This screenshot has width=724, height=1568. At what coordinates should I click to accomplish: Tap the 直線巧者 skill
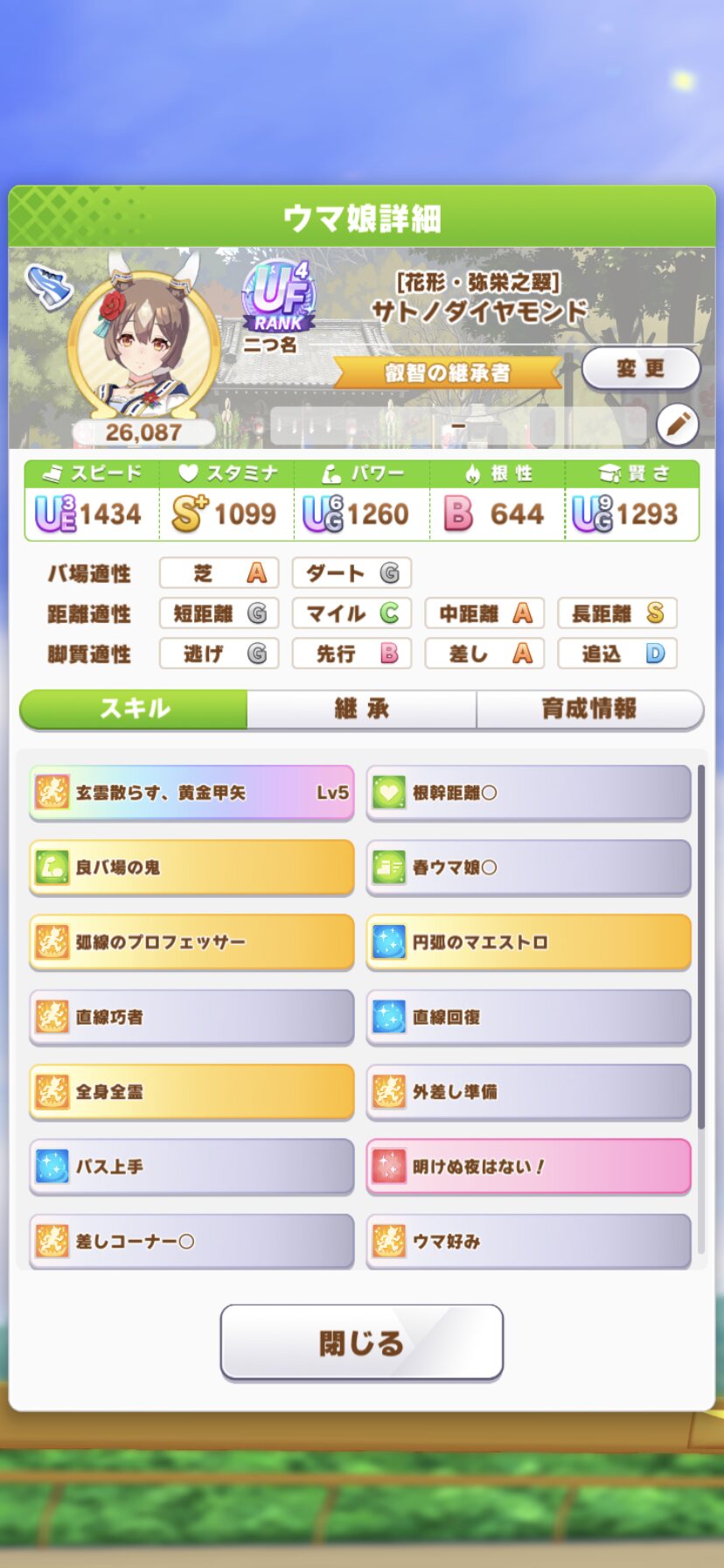(191, 1017)
